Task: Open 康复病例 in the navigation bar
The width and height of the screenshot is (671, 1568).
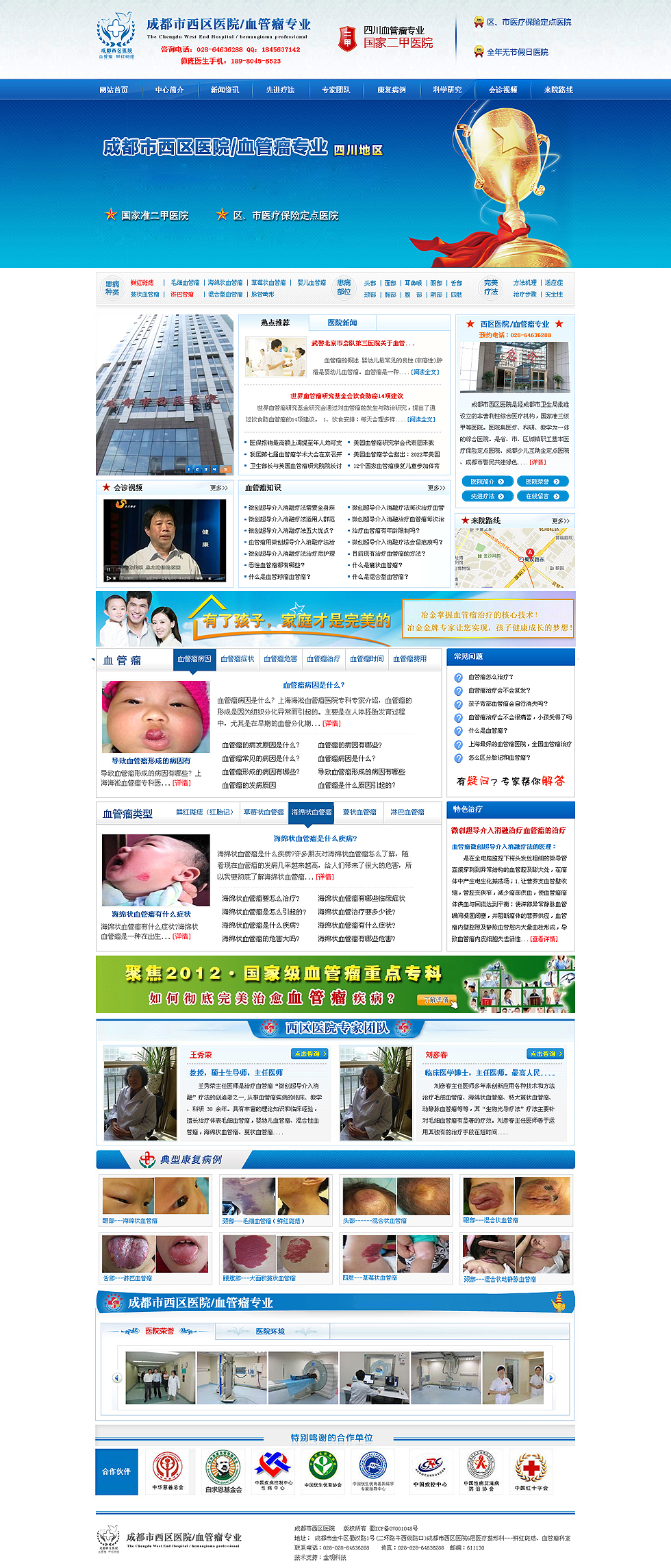Action: point(391,90)
